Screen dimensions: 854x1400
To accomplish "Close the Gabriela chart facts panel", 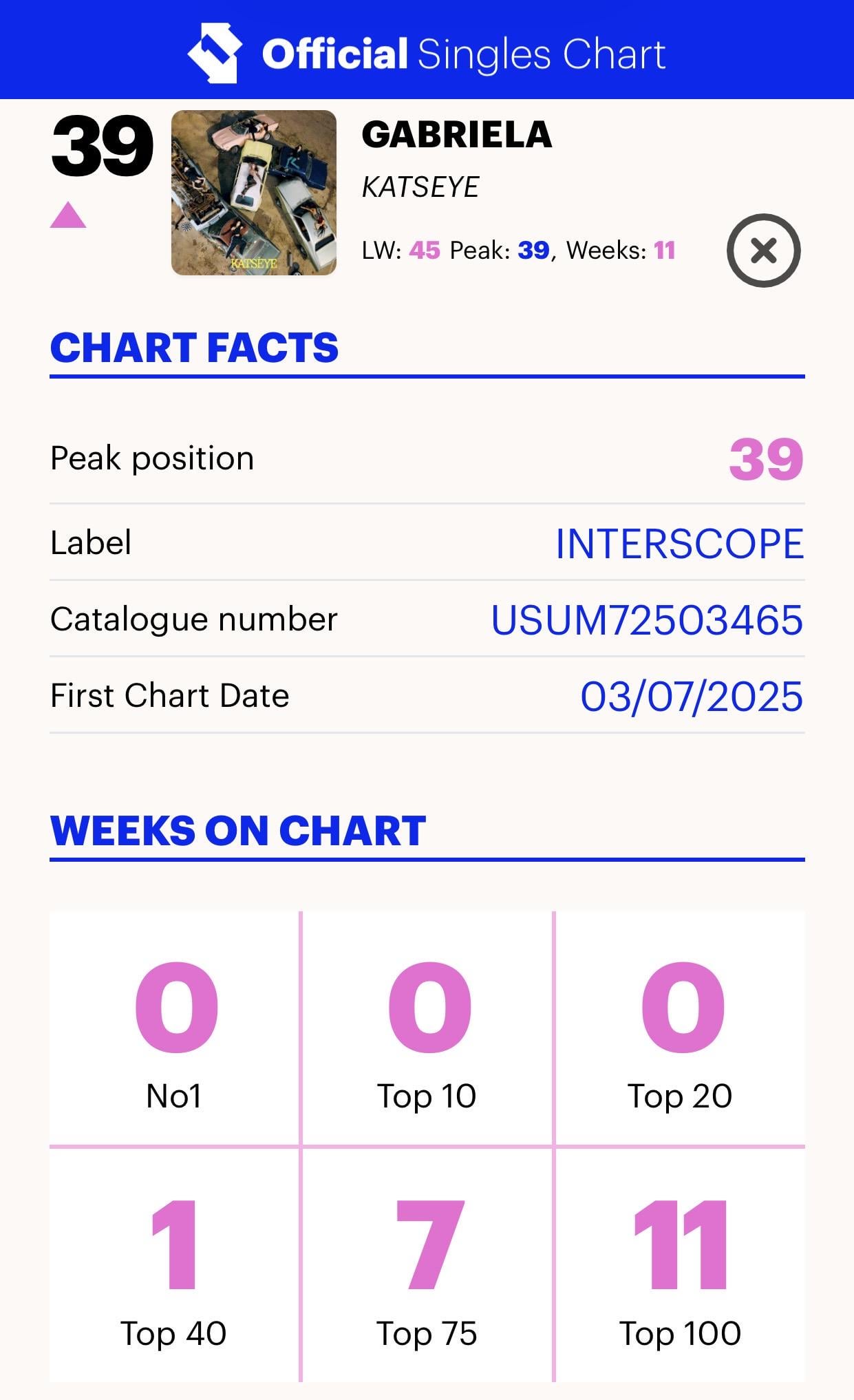I will click(x=763, y=251).
